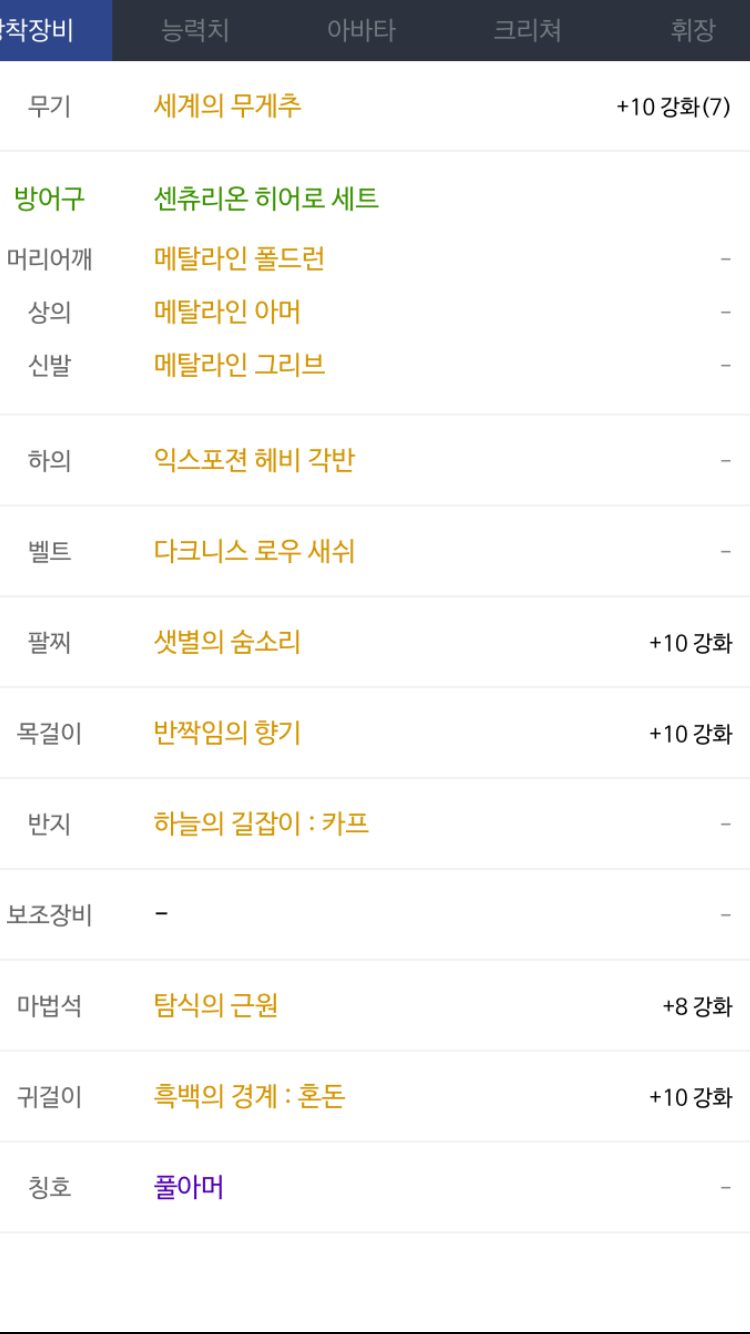Open the 크리쳐 tab
The height and width of the screenshot is (1334, 750).
527,30
